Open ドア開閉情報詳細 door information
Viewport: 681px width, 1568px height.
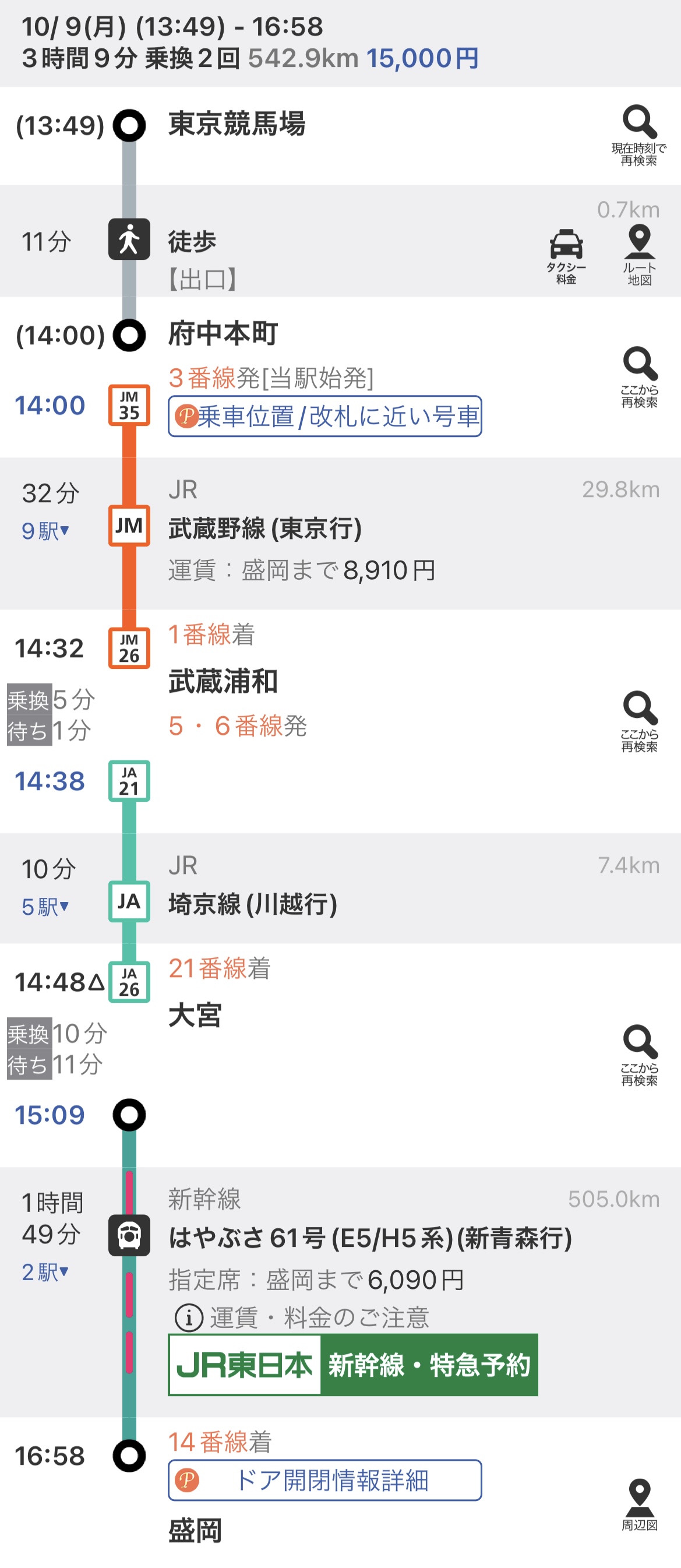[x=325, y=1481]
